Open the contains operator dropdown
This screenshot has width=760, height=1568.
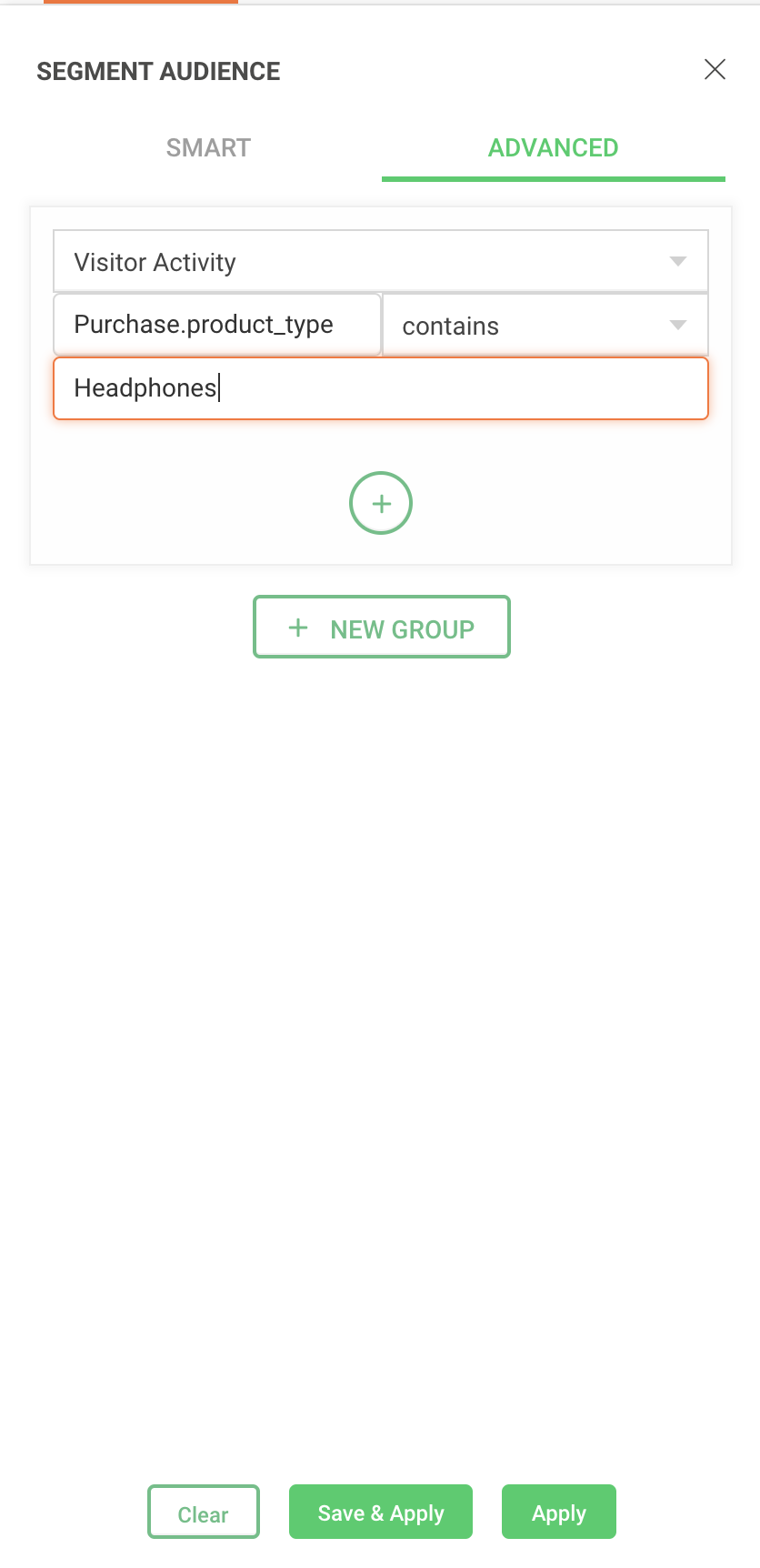[x=545, y=326]
